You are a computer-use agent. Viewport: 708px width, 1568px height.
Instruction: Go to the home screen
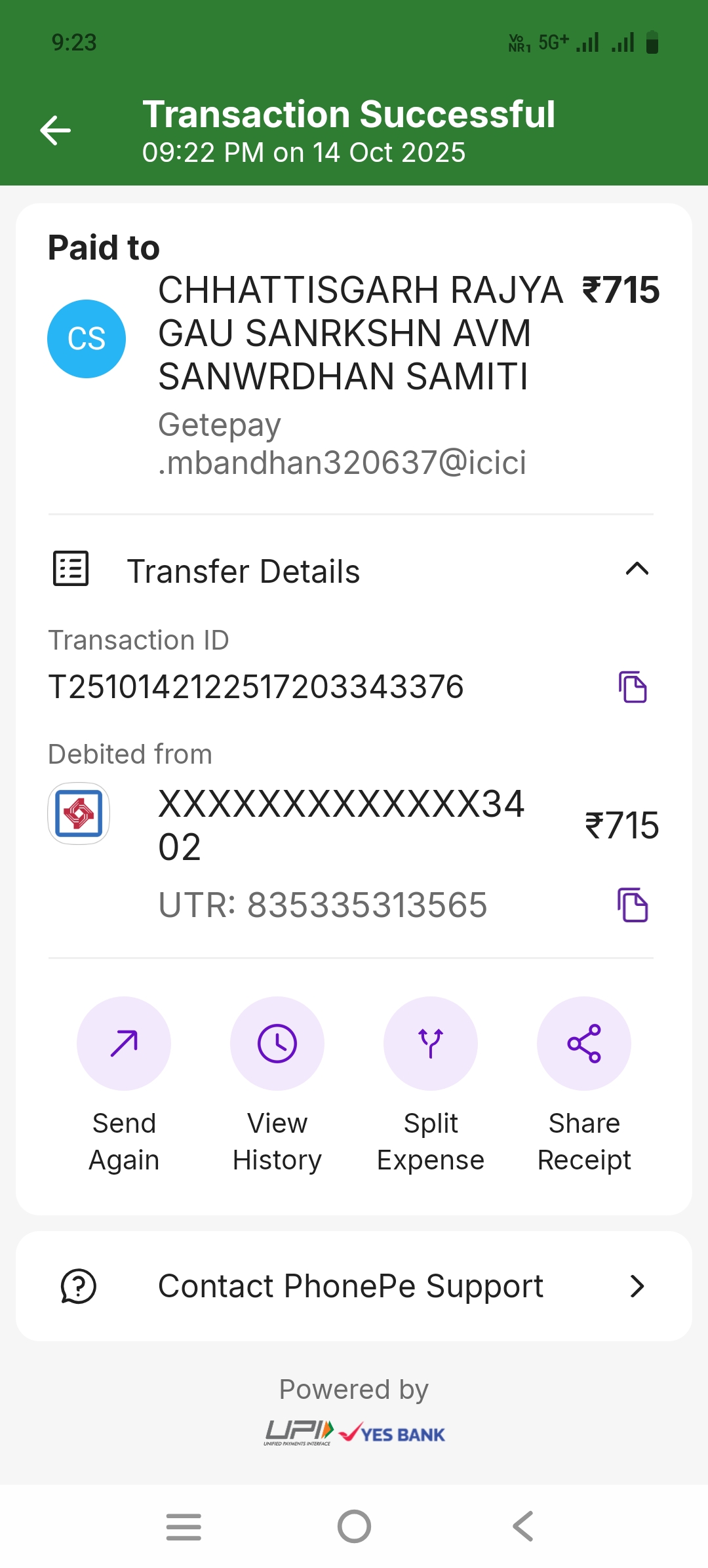(354, 1527)
